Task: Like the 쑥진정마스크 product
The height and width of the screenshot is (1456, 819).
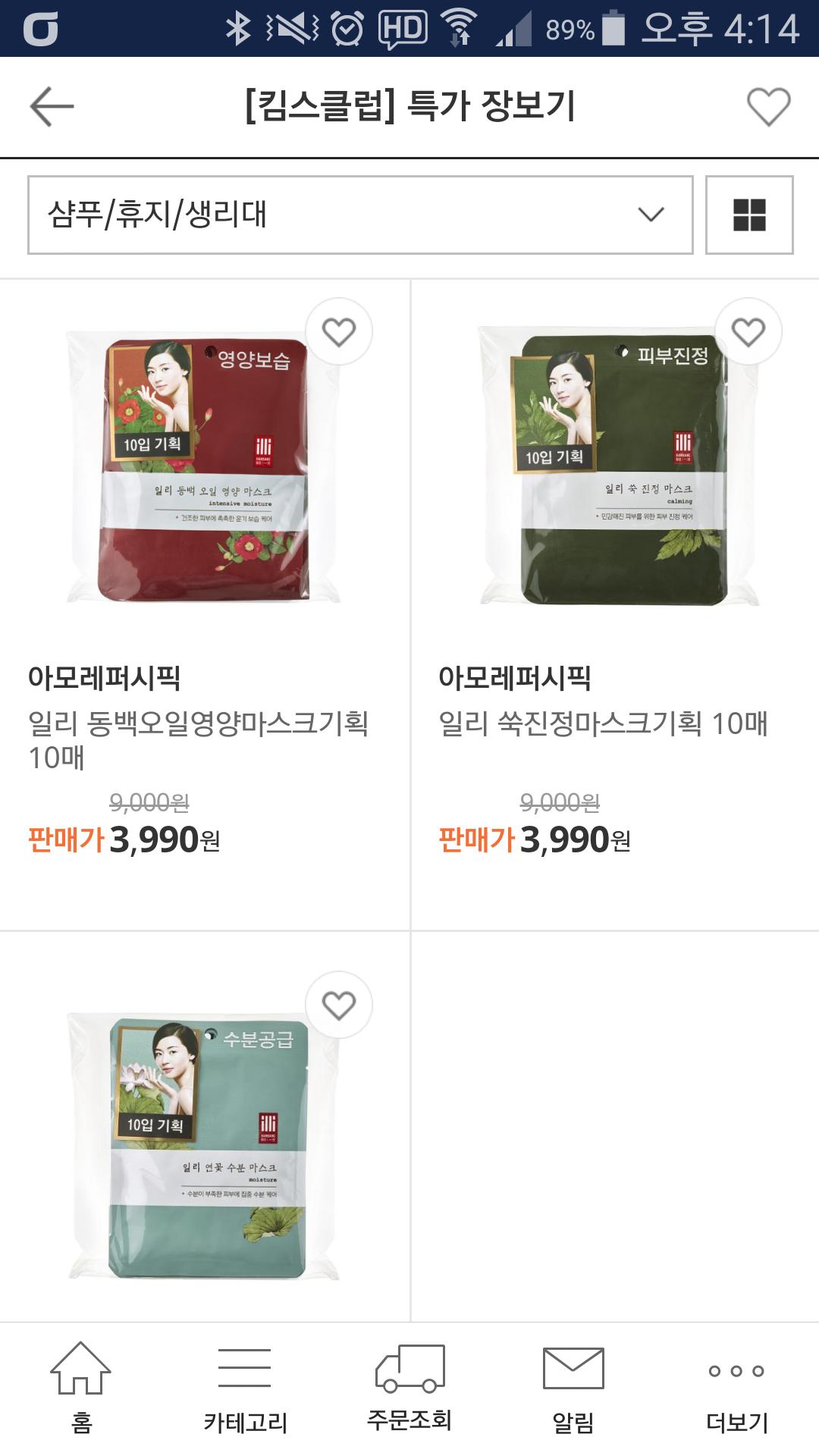Action: pos(748,331)
